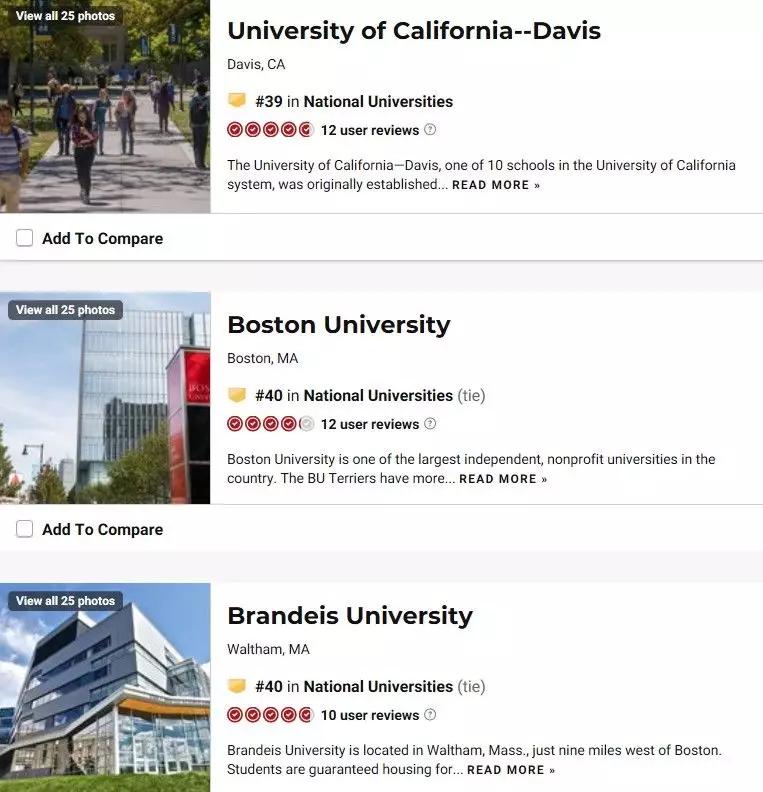Open University of California--Davis profile
This screenshot has width=763, height=792.
pyautogui.click(x=413, y=31)
